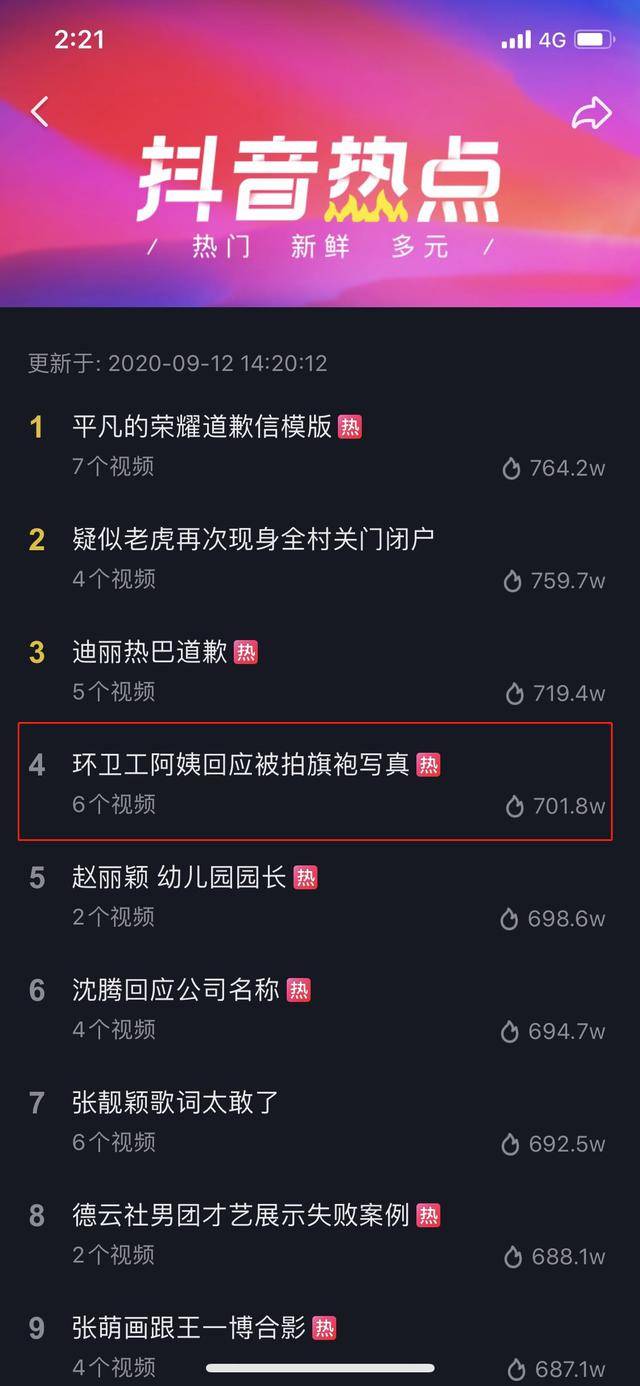This screenshot has height=1386, width=640.
Task: Select the 赵丽颖 幼儿园园长 entry
Action: [x=180, y=878]
